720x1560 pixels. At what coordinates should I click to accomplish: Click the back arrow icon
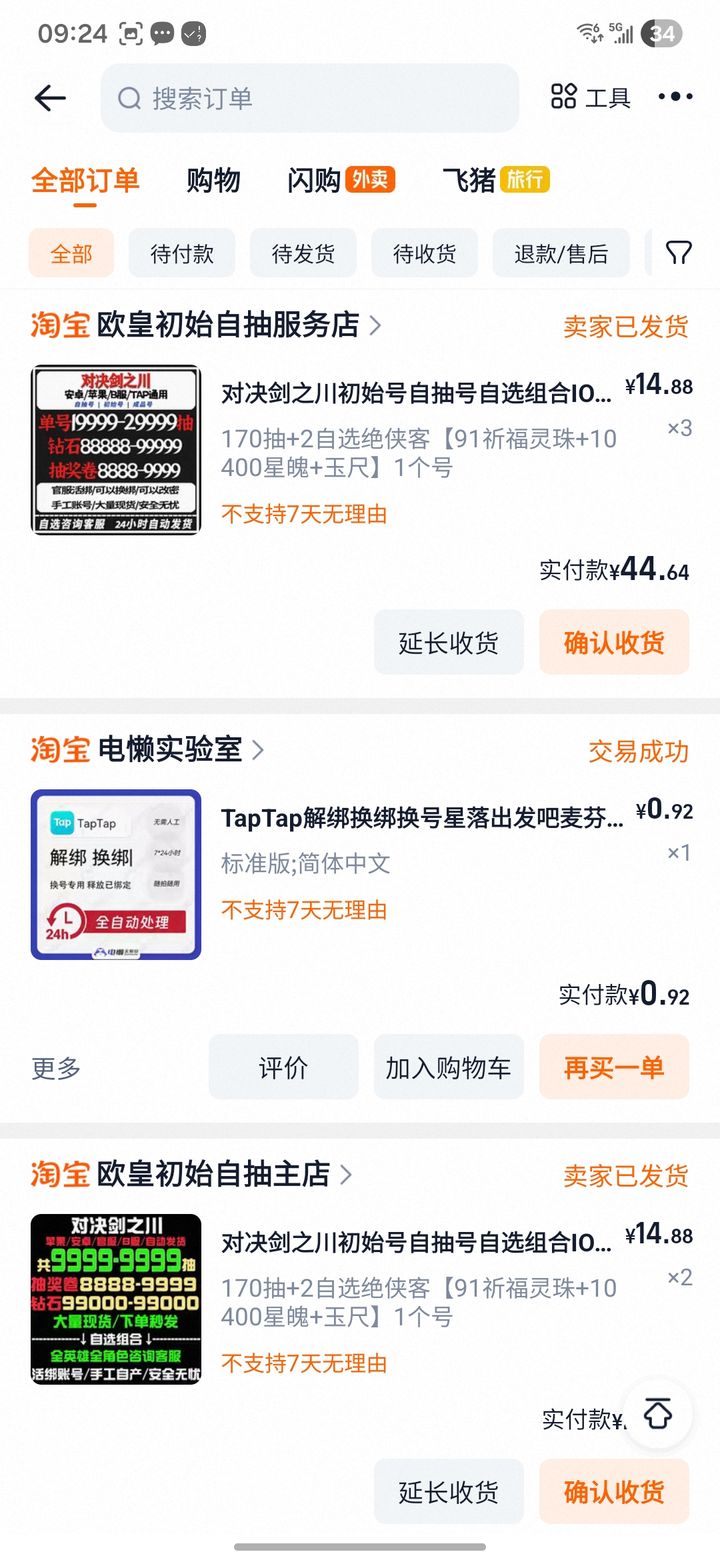click(48, 97)
